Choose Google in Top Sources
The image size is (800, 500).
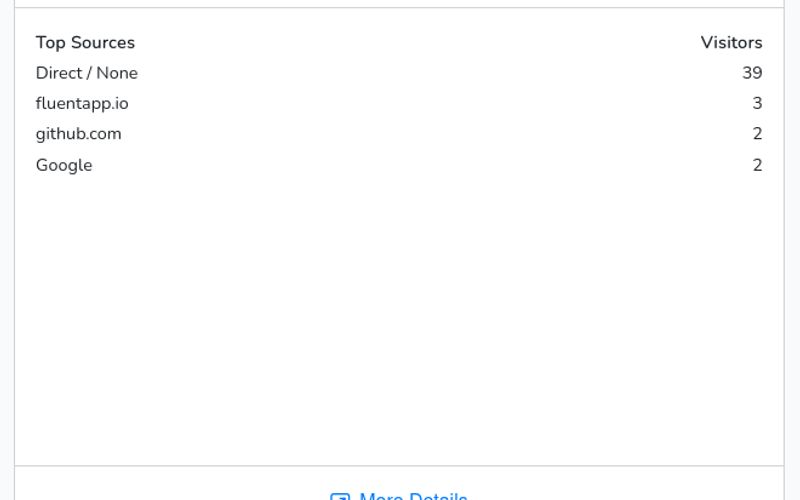(64, 165)
